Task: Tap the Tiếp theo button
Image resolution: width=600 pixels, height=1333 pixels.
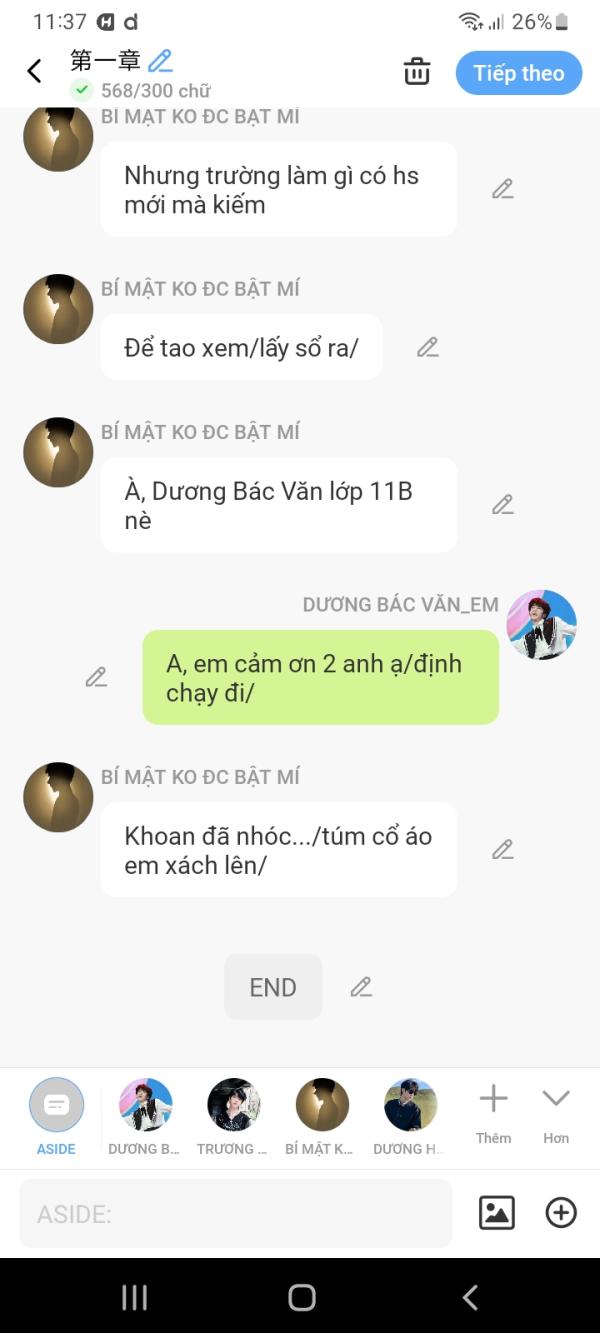Action: tap(518, 73)
